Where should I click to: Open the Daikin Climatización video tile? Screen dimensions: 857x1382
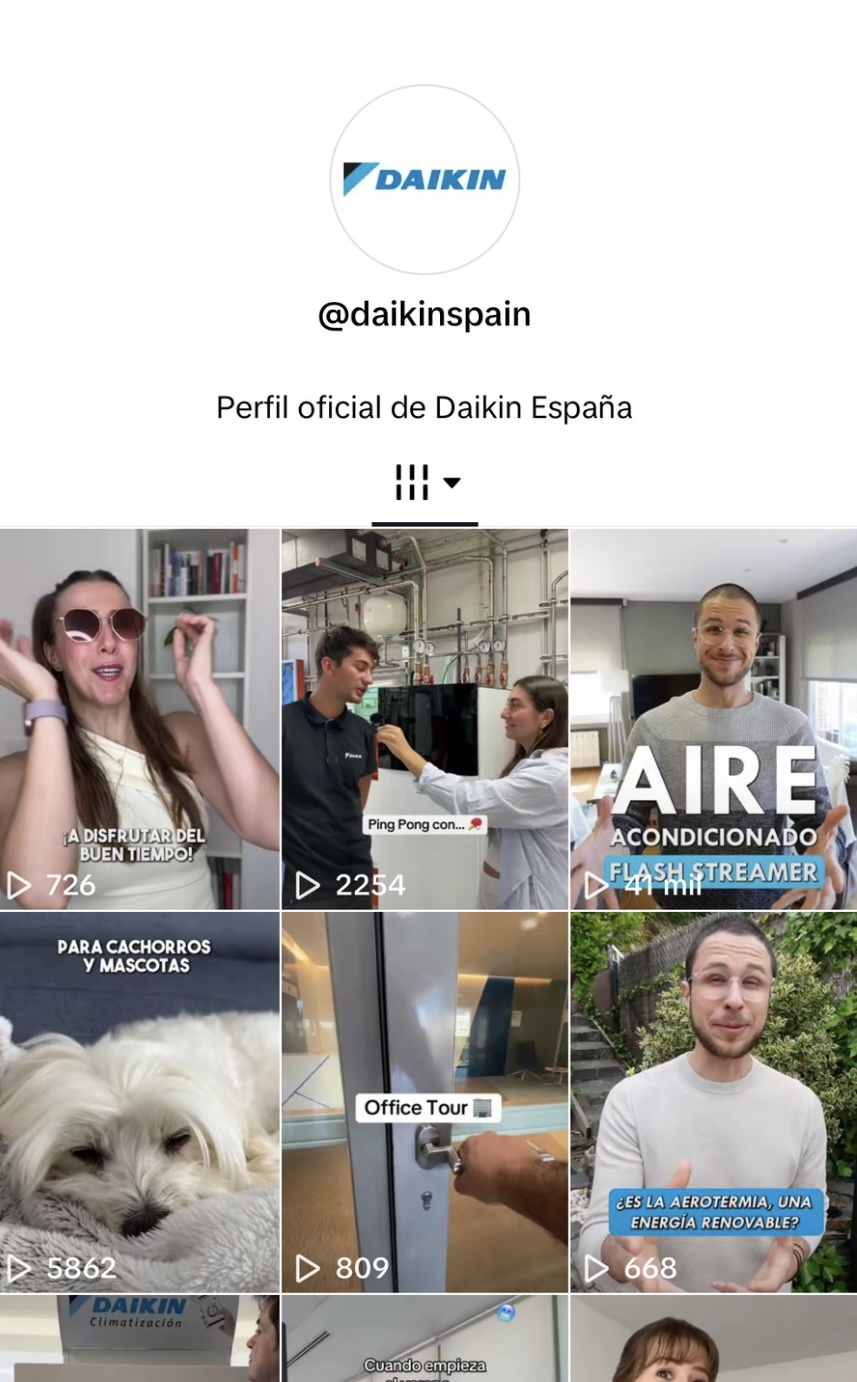pyautogui.click(x=139, y=1339)
